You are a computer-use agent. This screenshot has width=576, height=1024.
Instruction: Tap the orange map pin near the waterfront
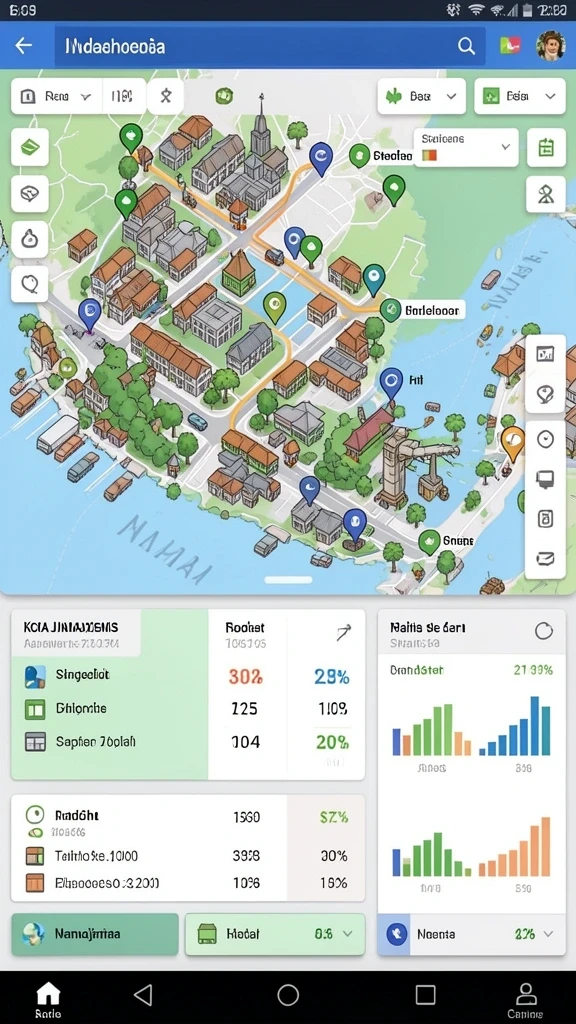513,443
